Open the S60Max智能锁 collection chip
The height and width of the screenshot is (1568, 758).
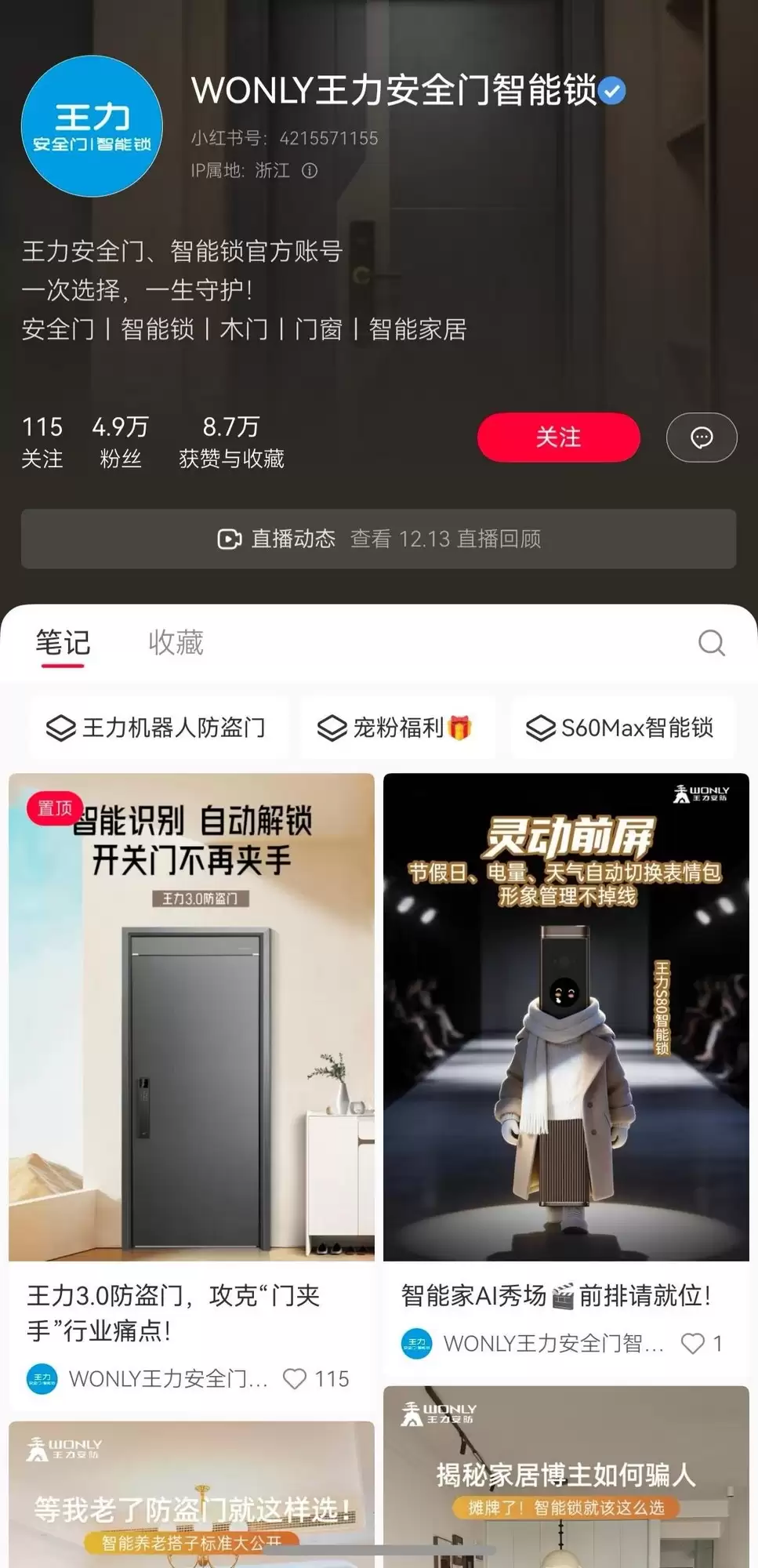[x=622, y=728]
